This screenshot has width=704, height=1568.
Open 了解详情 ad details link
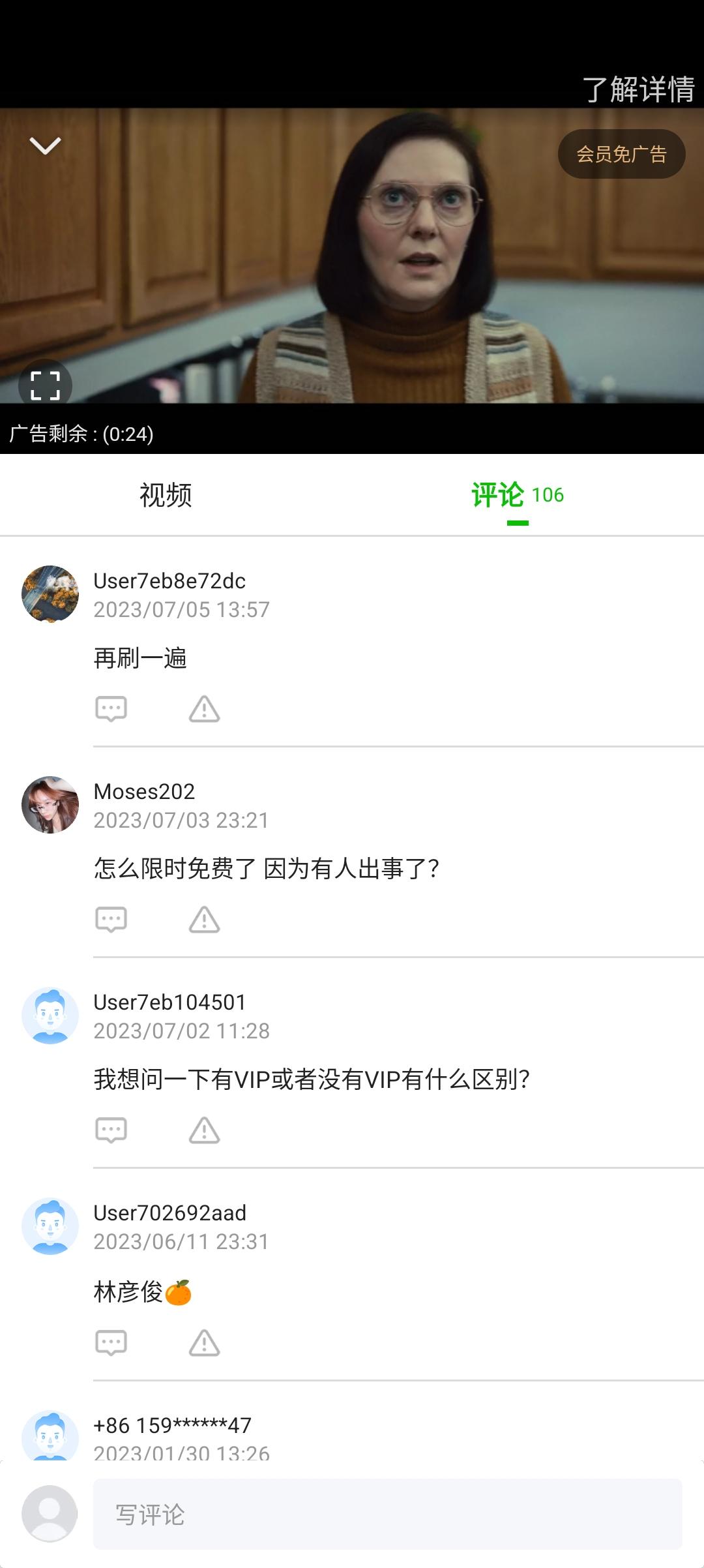click(638, 89)
